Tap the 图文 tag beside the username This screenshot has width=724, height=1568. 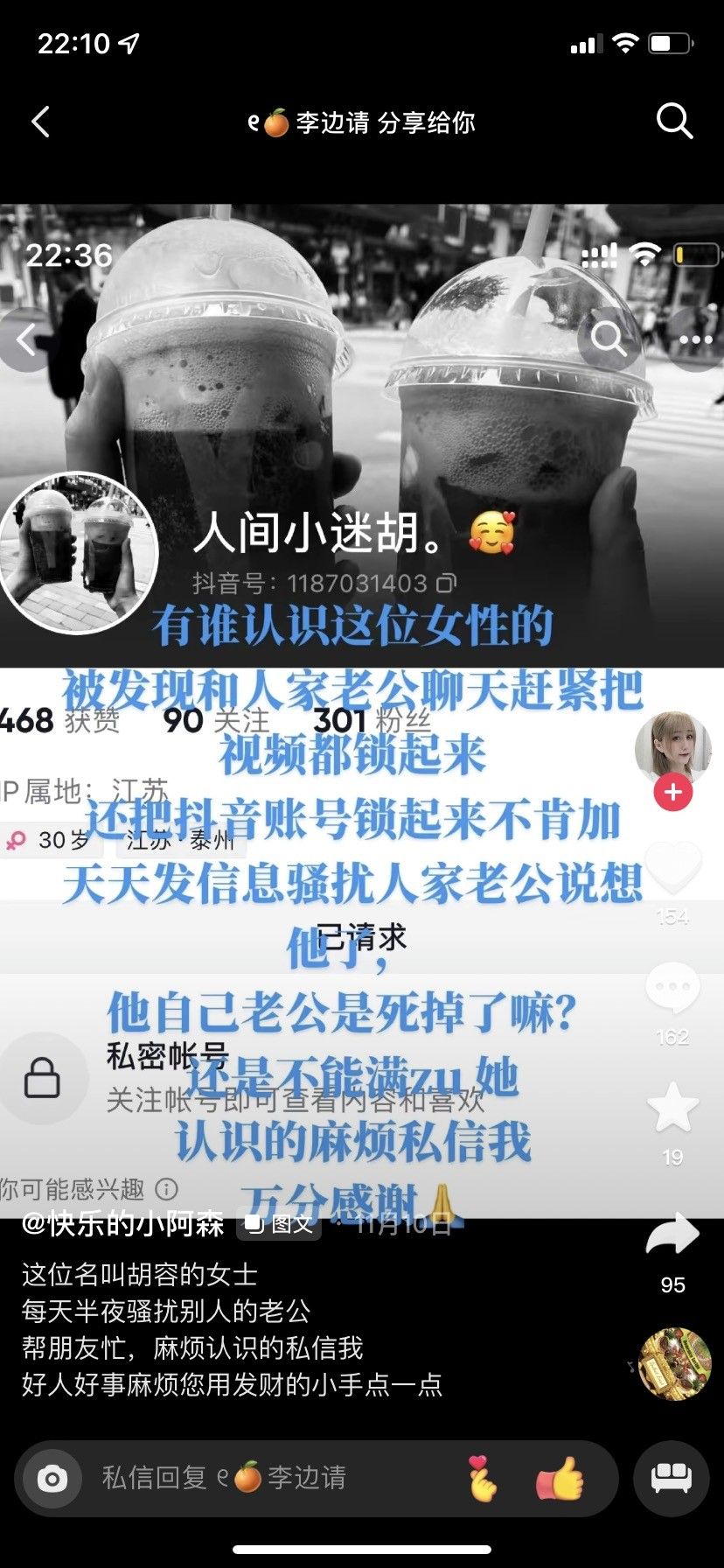pyautogui.click(x=279, y=1223)
